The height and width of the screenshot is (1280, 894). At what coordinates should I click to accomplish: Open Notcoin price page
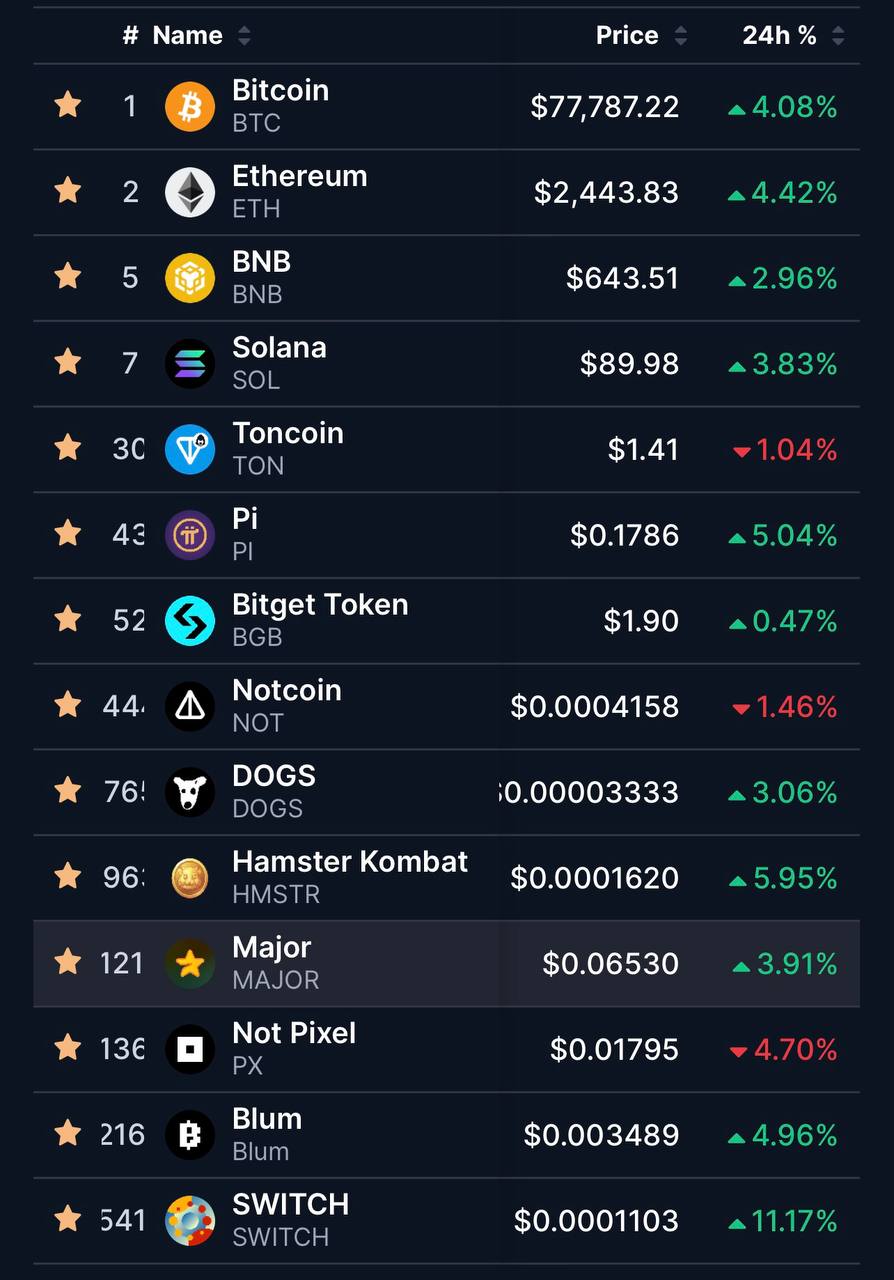pyautogui.click(x=287, y=691)
